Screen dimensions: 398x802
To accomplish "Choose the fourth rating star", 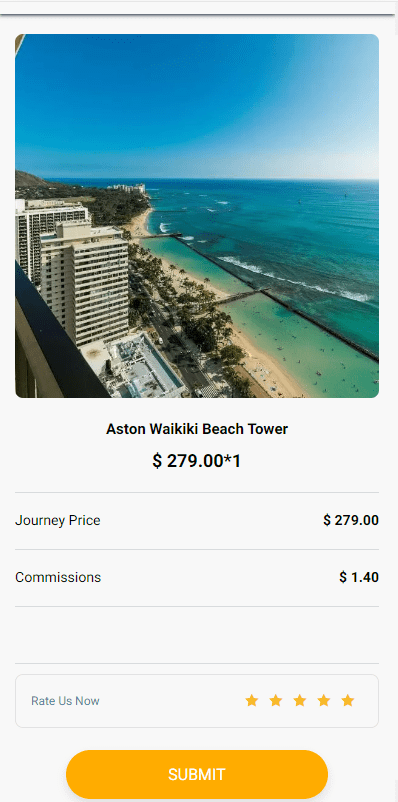I will (x=324, y=701).
